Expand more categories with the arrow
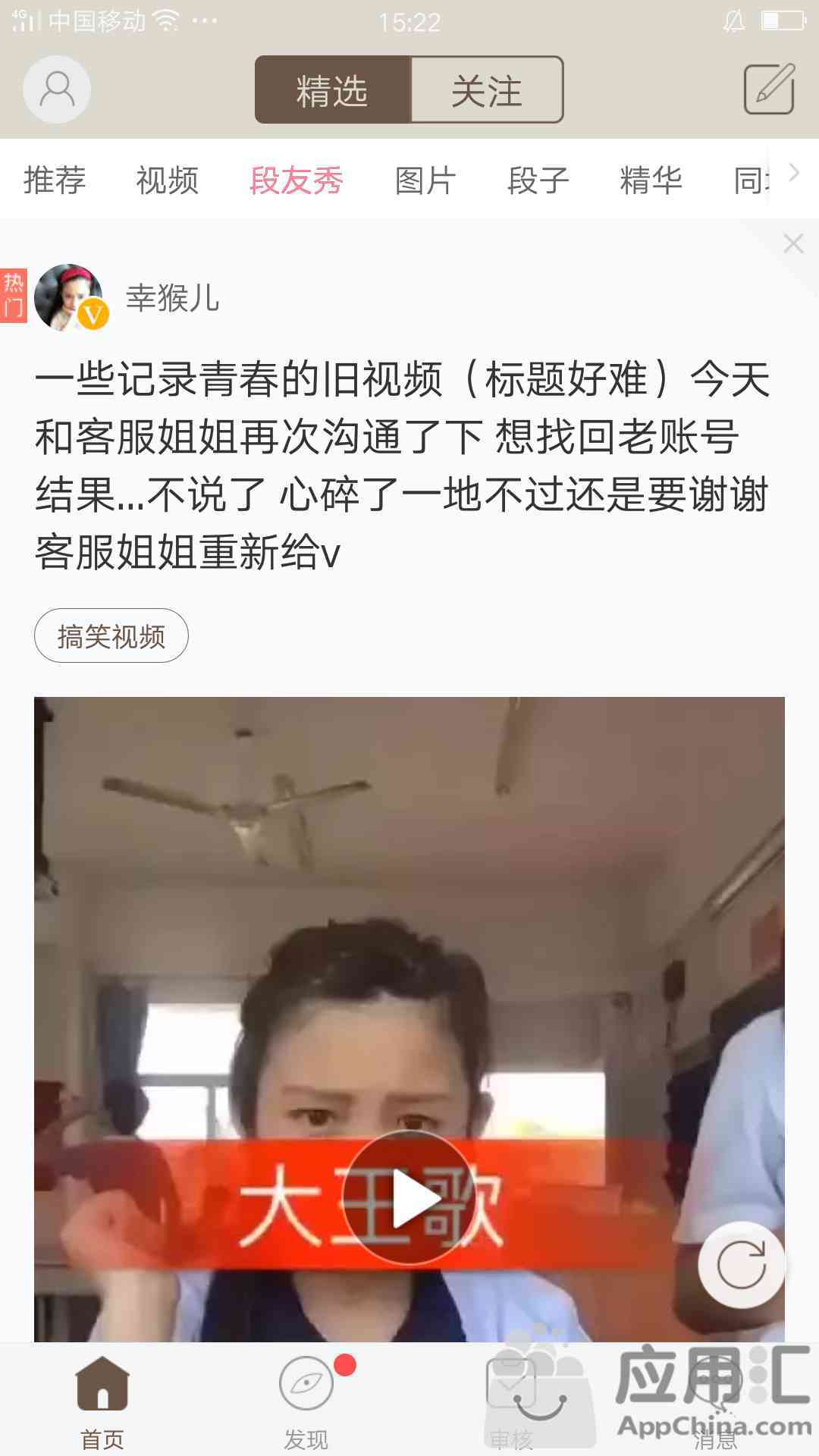The image size is (819, 1456). coord(794,173)
